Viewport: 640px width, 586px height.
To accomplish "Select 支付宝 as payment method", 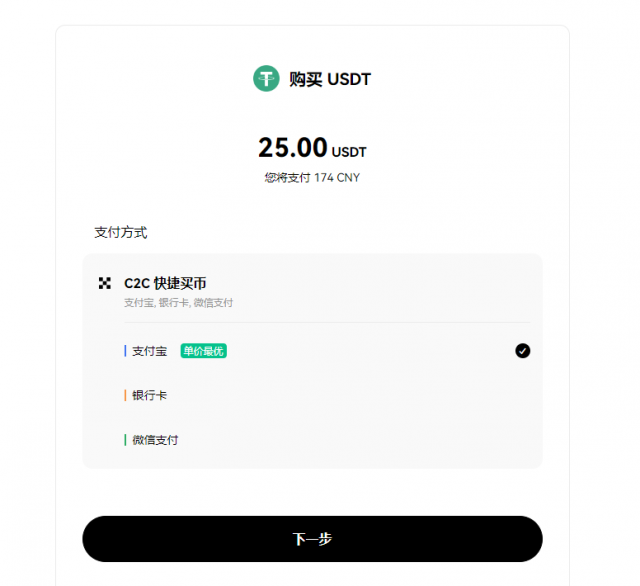I will tap(150, 351).
